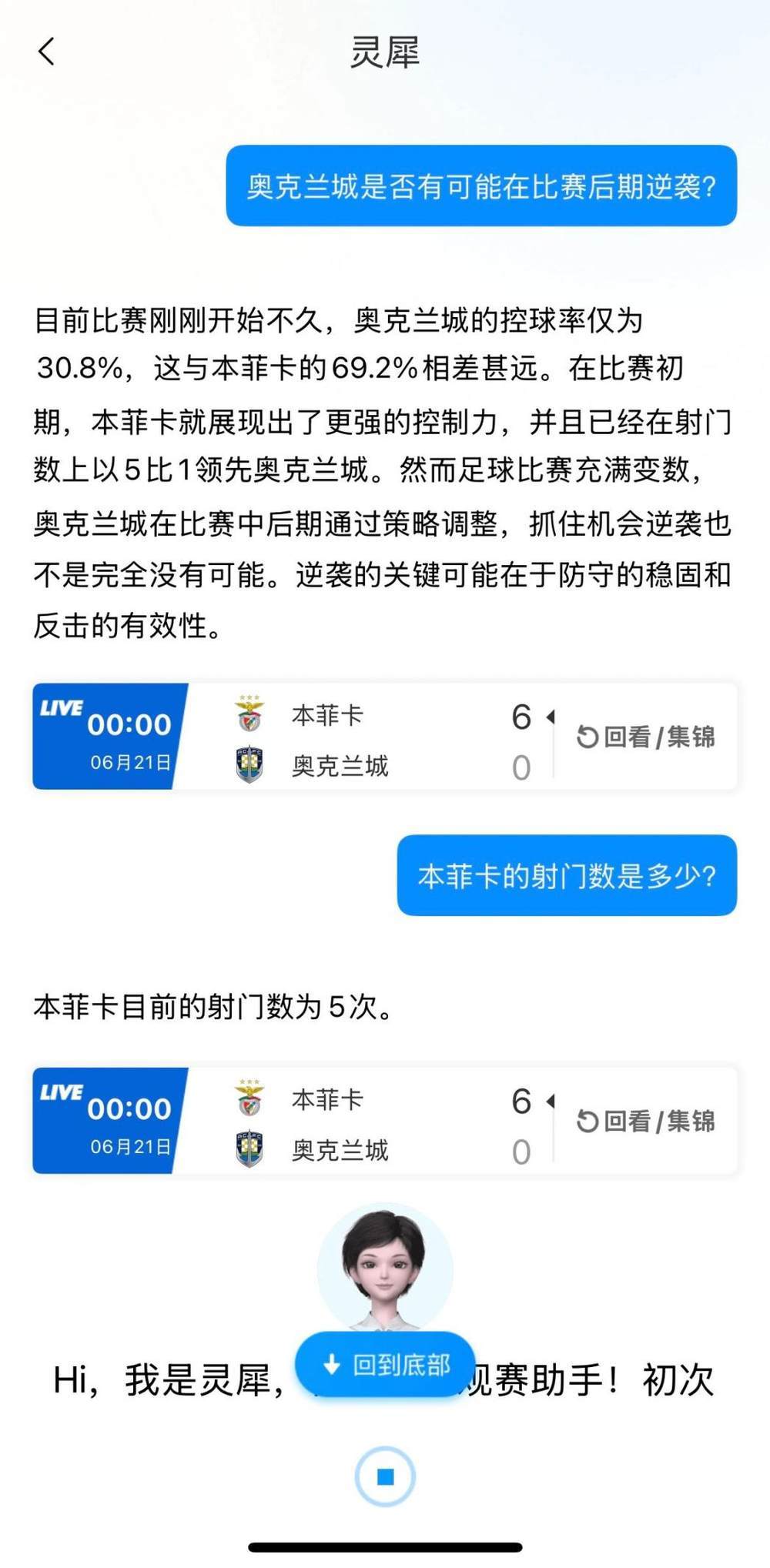Open 回看/集锦 below the 射门数为5次 reply
The width and height of the screenshot is (770, 1568).
[645, 1122]
